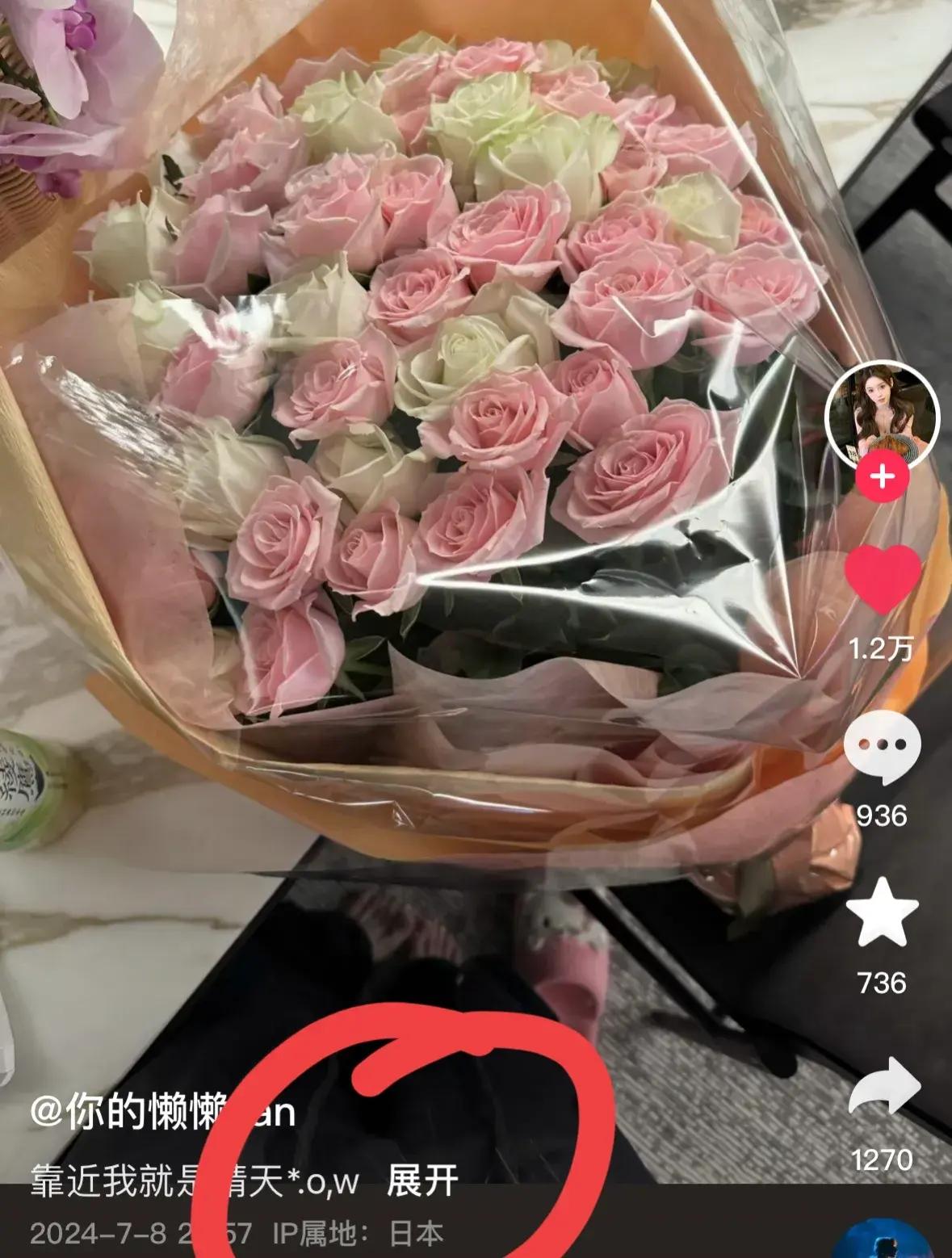Open the comments with 936 replies
952x1258 pixels.
tap(882, 749)
